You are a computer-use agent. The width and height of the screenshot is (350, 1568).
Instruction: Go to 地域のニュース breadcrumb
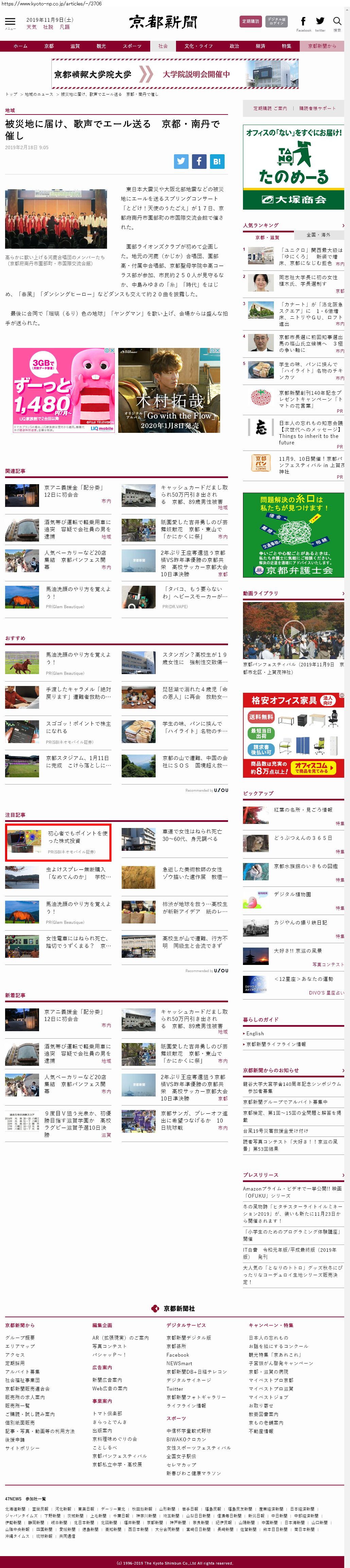pyautogui.click(x=38, y=94)
